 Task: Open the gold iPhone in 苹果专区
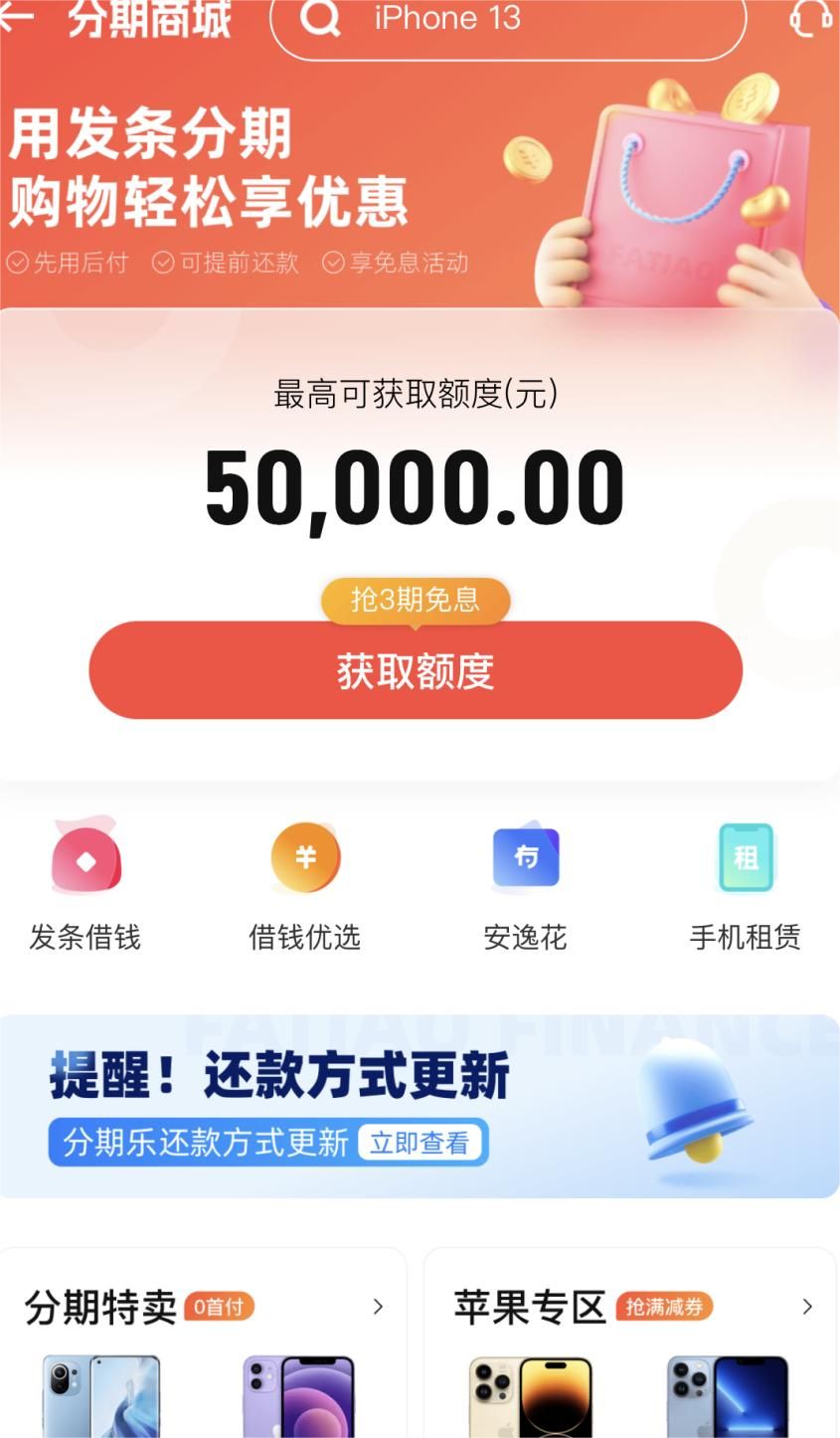coord(530,1396)
